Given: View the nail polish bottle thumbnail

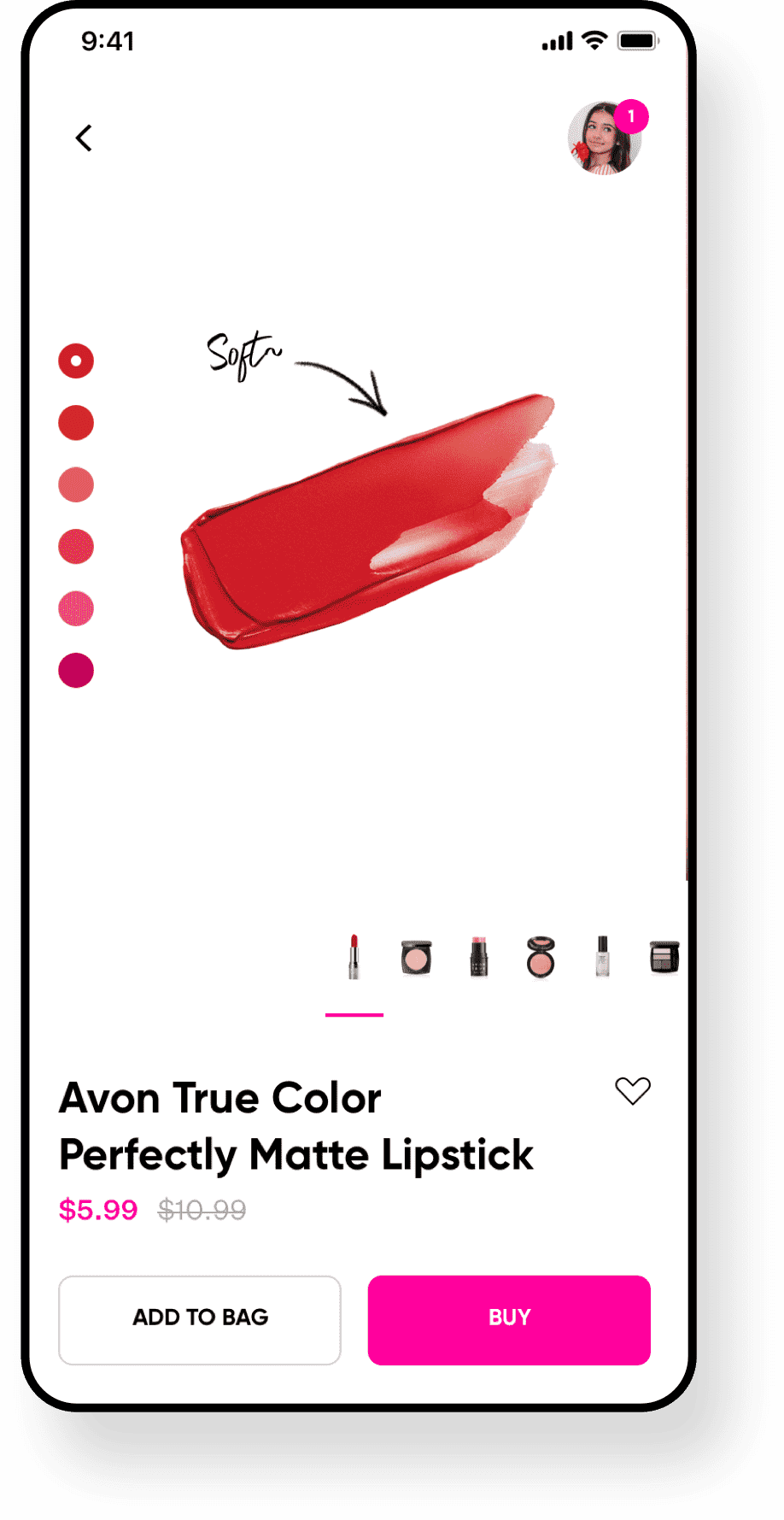Looking at the screenshot, I should pyautogui.click(x=602, y=956).
